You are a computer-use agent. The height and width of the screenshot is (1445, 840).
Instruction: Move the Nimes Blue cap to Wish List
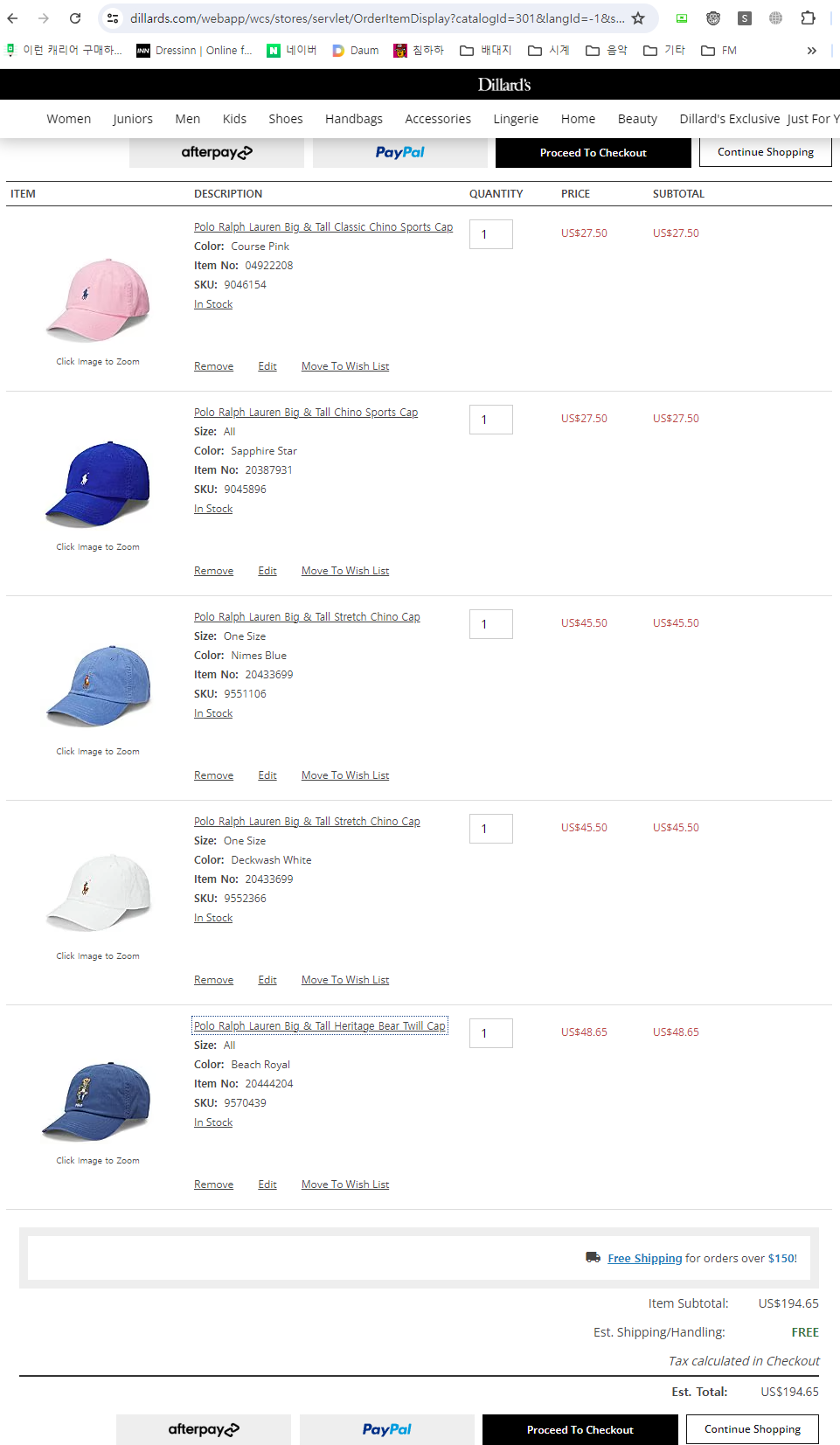pyautogui.click(x=345, y=775)
